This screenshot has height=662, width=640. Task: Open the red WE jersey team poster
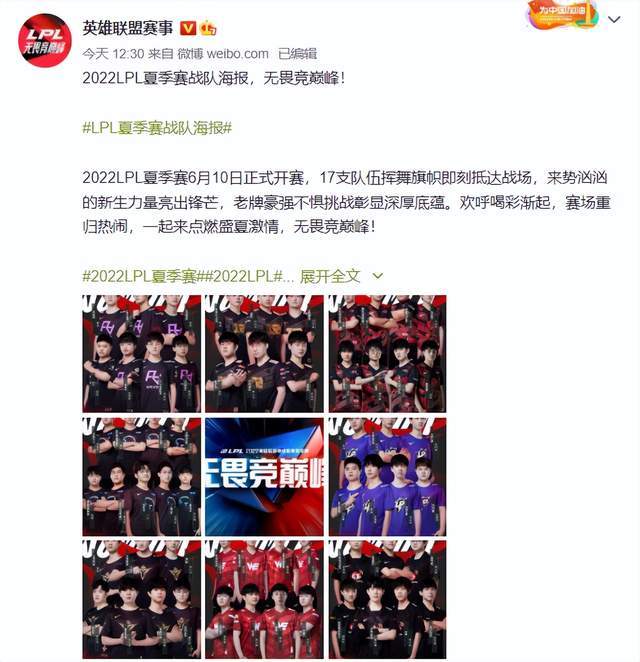click(264, 599)
